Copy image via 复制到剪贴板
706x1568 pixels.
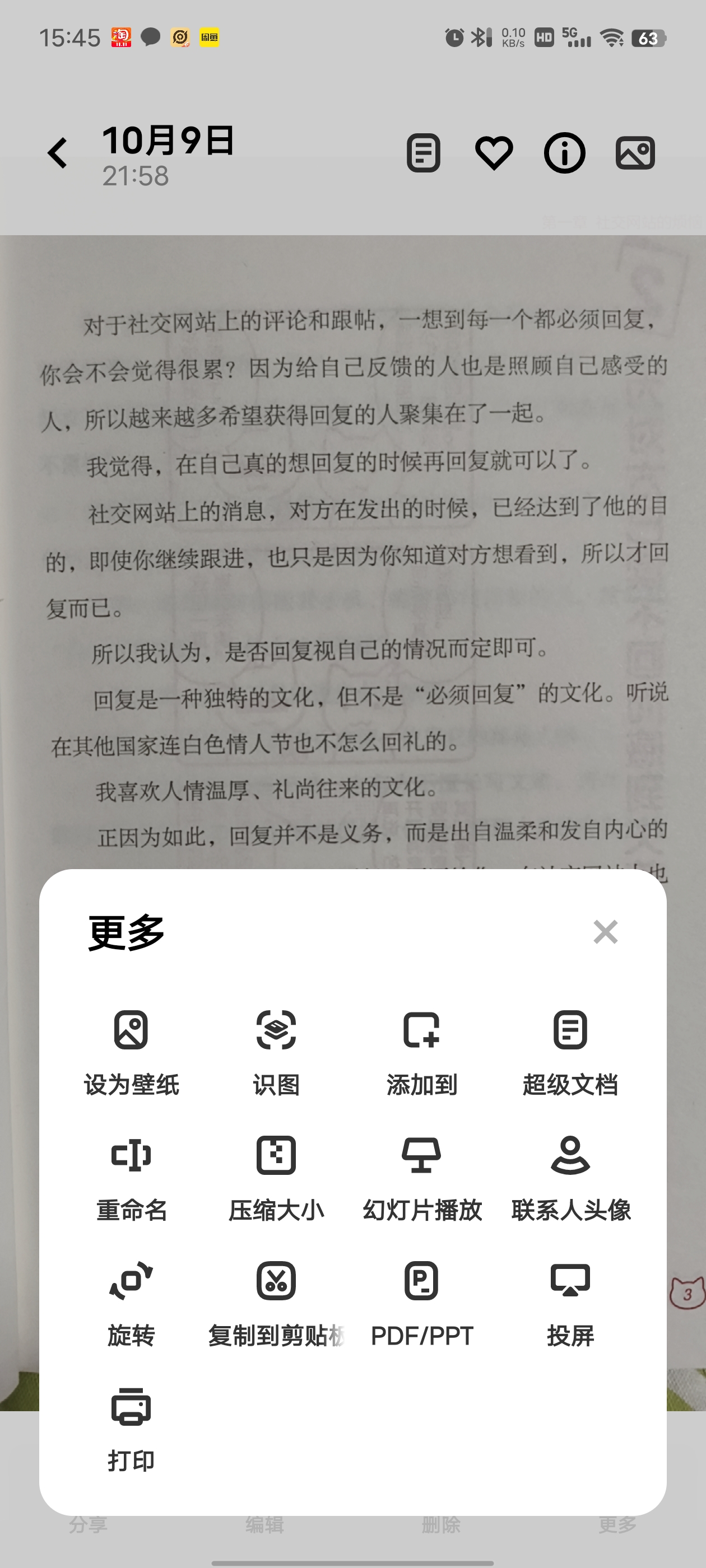[x=276, y=1303]
